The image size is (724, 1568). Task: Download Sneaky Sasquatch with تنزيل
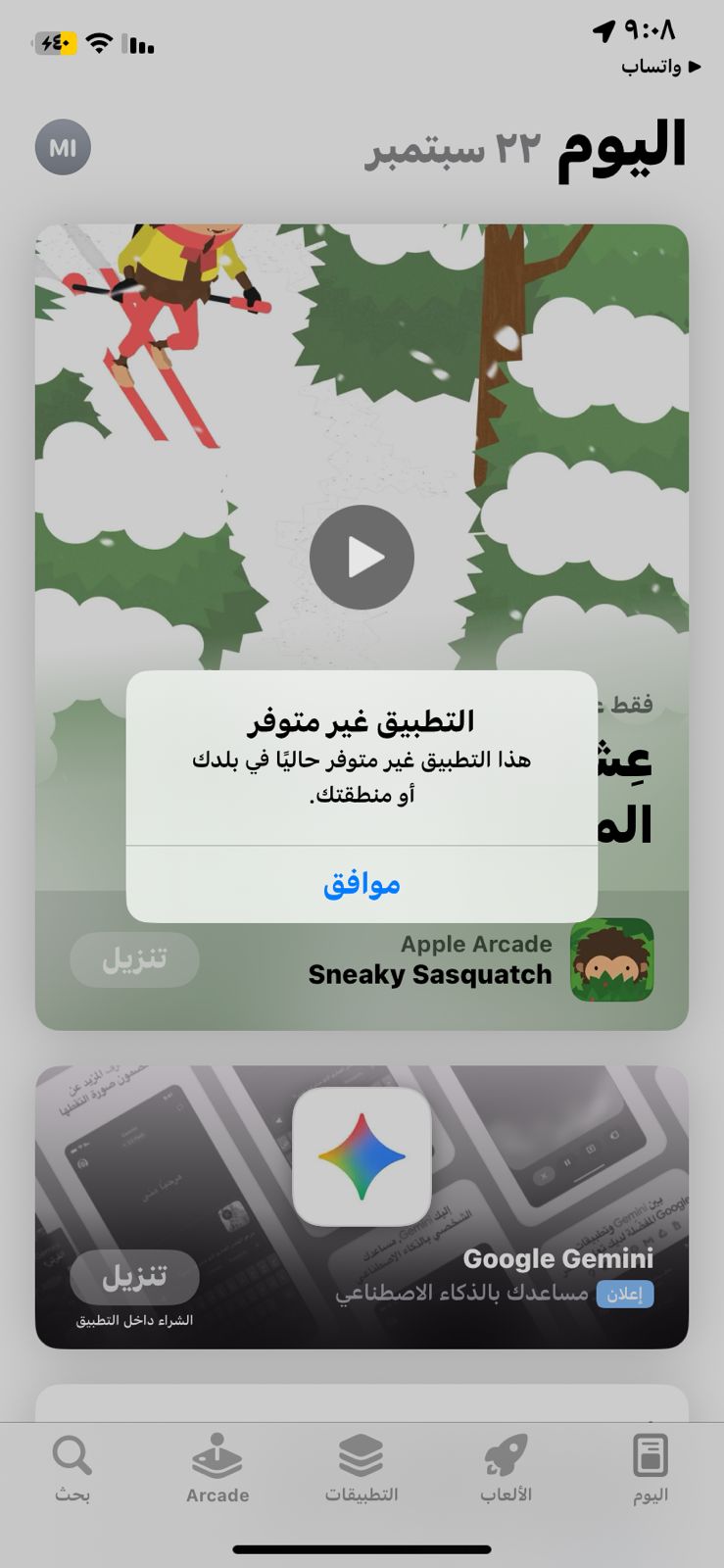pyautogui.click(x=134, y=959)
